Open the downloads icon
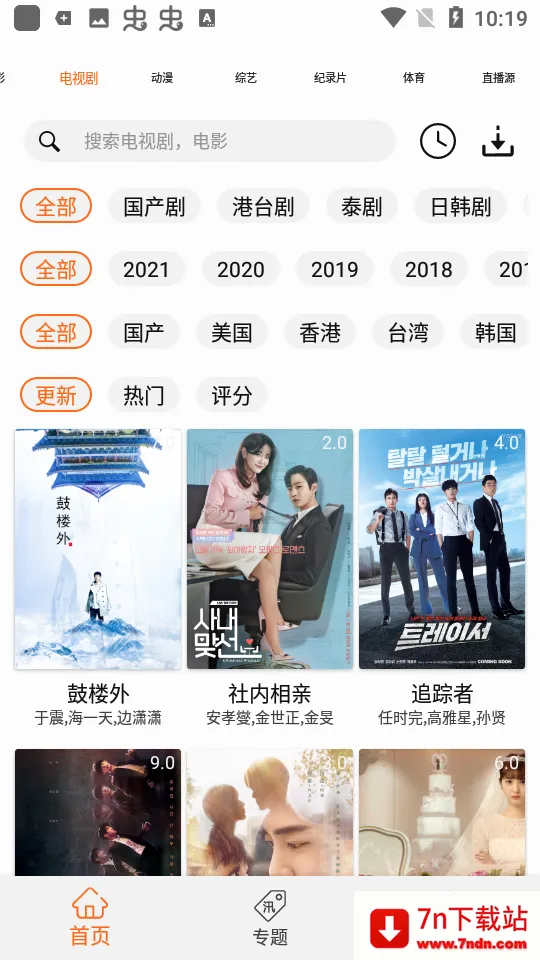This screenshot has width=540, height=960. 498,141
